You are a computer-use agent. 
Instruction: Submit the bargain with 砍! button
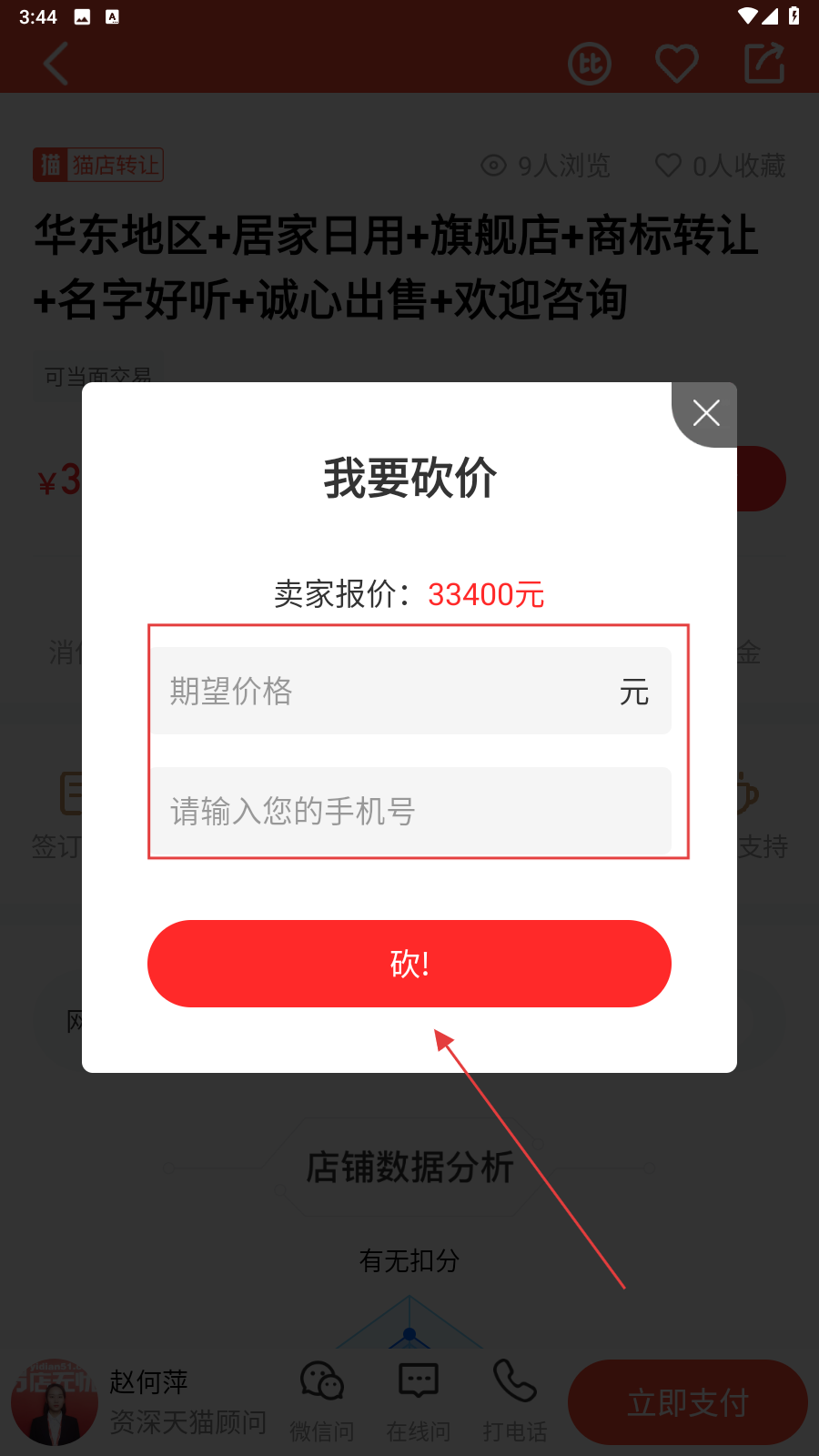click(409, 964)
